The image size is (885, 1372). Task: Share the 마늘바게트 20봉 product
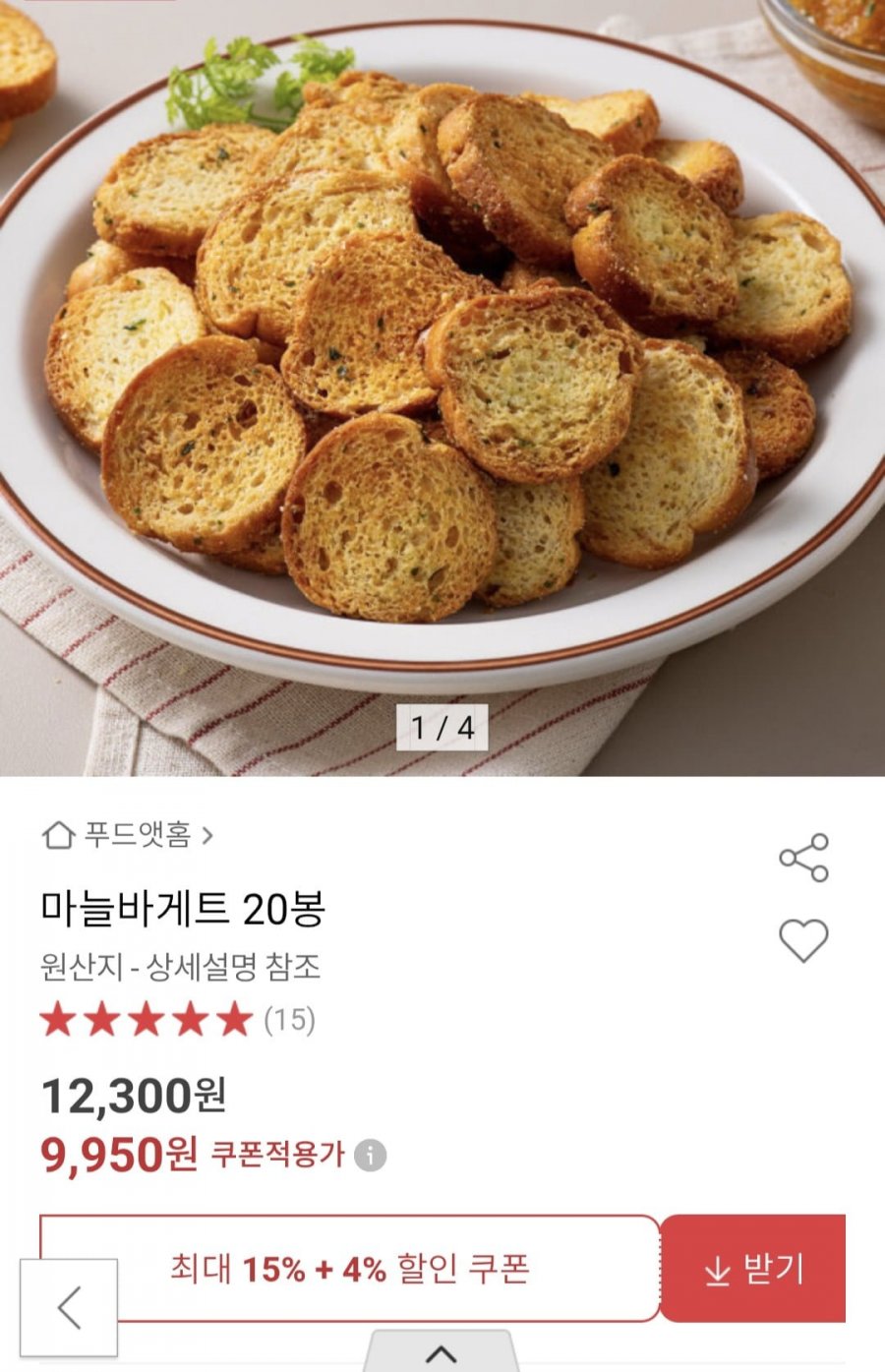pos(803,858)
